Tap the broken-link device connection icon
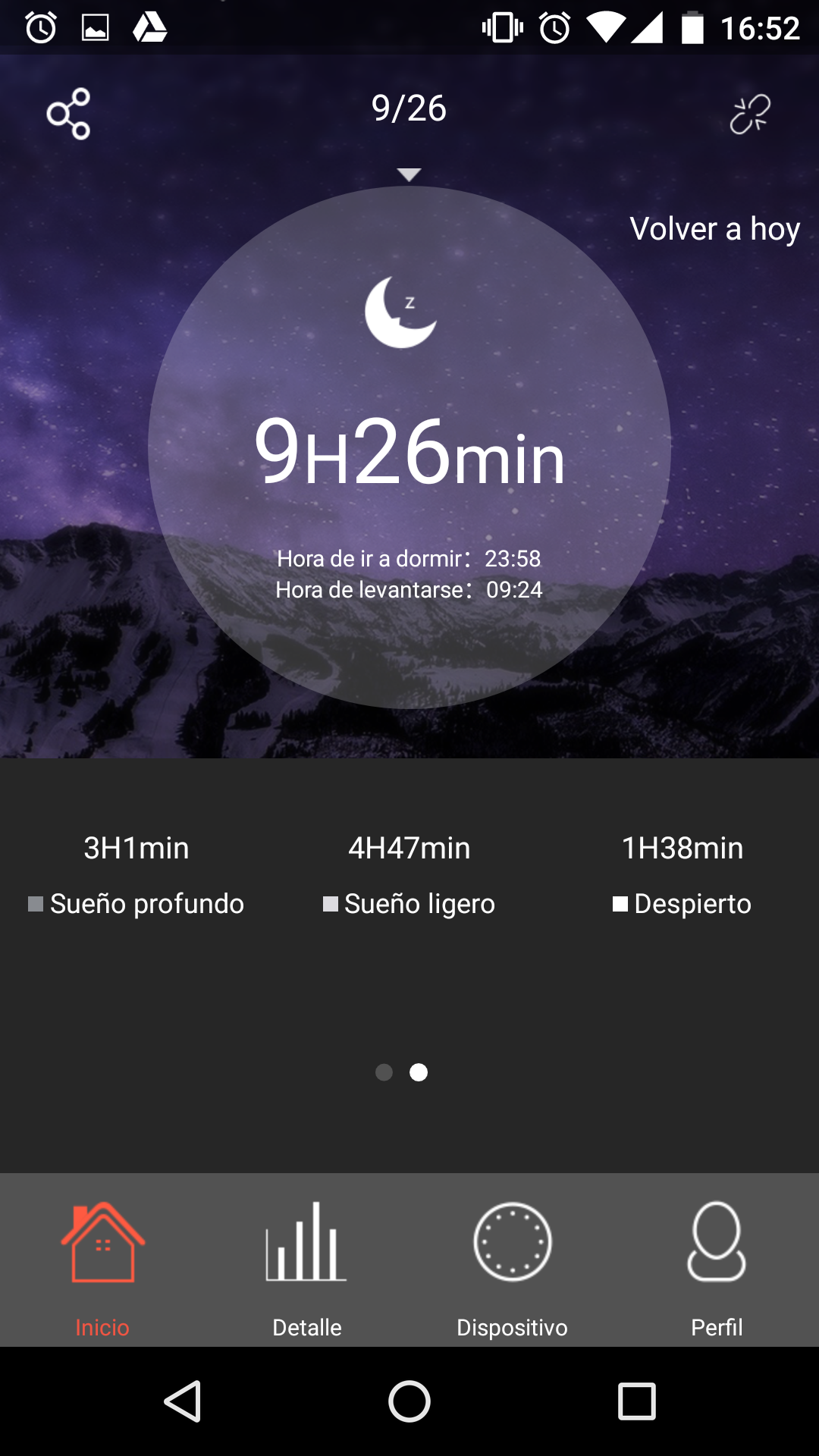This screenshot has width=819, height=1456. [750, 115]
